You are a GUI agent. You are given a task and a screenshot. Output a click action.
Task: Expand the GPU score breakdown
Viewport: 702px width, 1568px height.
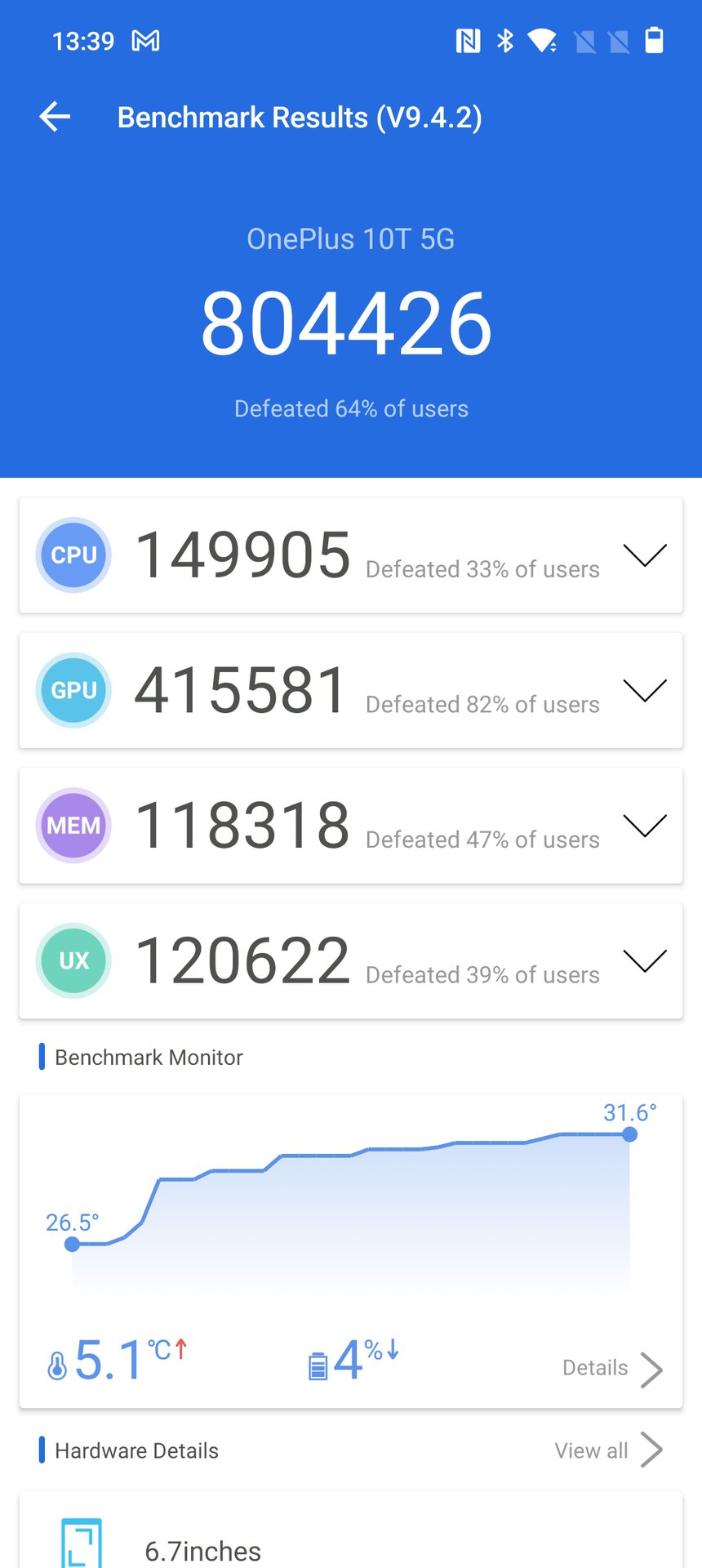point(644,691)
